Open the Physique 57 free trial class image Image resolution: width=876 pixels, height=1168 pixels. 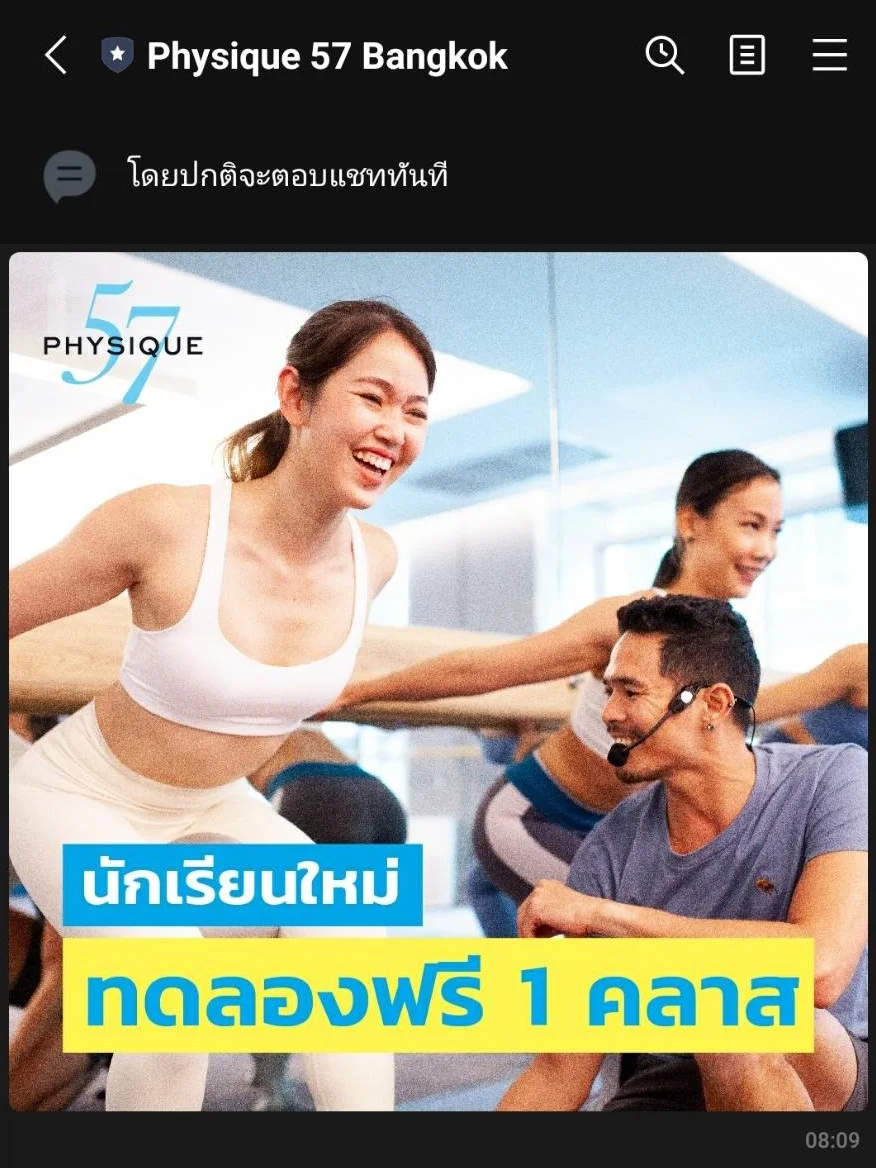tap(438, 680)
